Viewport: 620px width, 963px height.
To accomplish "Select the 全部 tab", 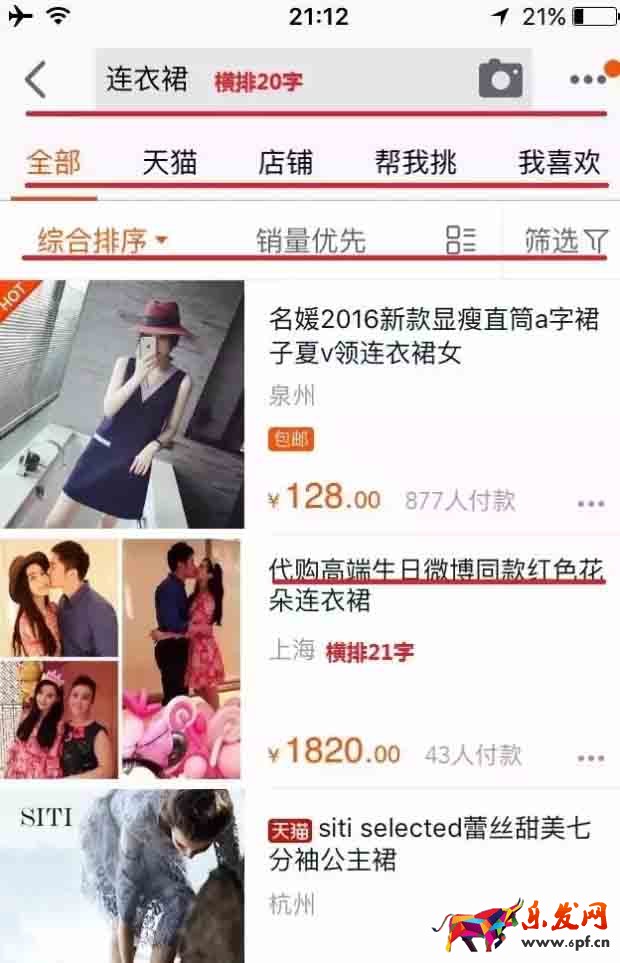I will tap(54, 162).
